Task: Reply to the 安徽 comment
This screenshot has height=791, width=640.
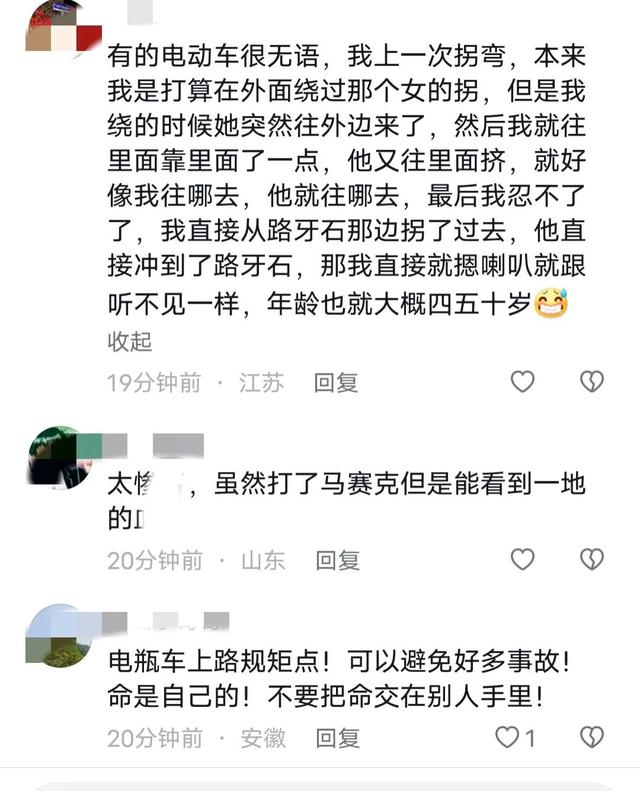Action: (x=337, y=738)
